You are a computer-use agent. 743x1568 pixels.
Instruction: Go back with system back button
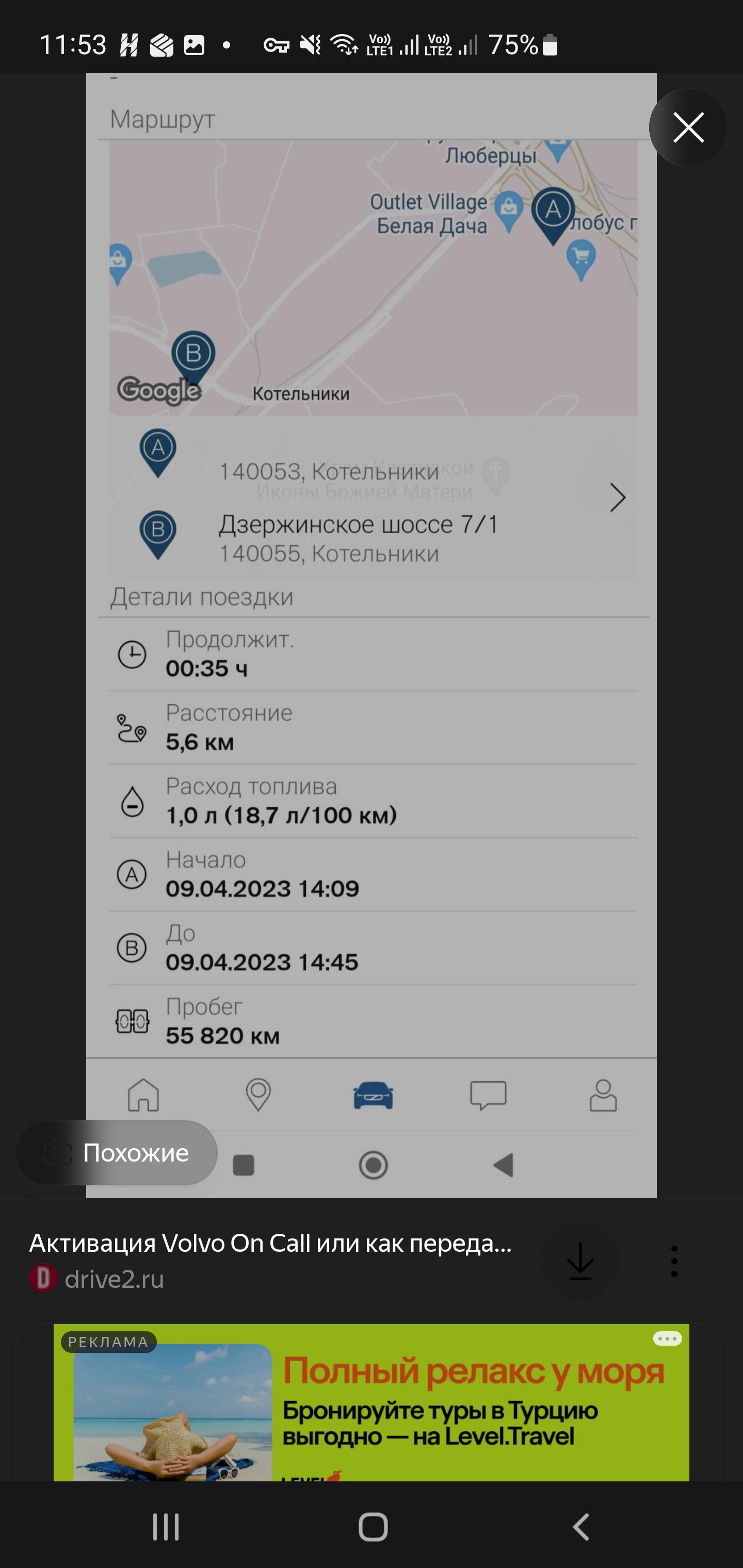click(x=581, y=1527)
